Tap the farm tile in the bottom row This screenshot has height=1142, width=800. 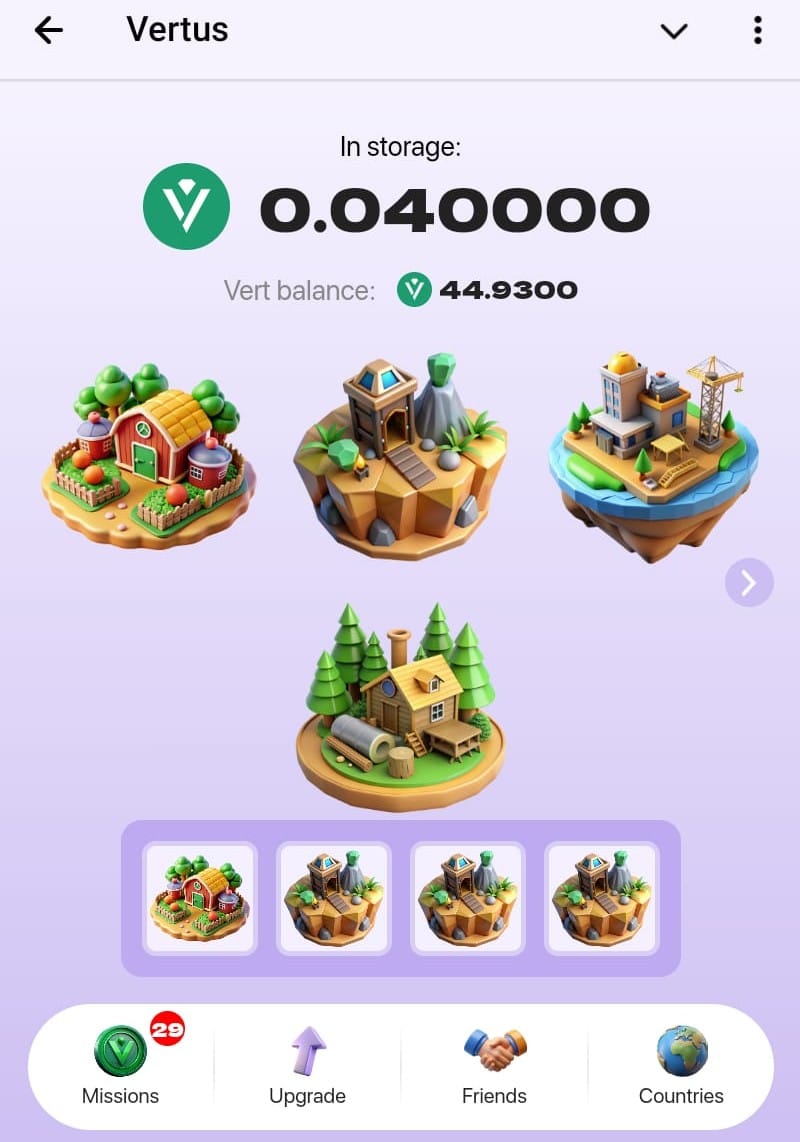[x=200, y=897]
